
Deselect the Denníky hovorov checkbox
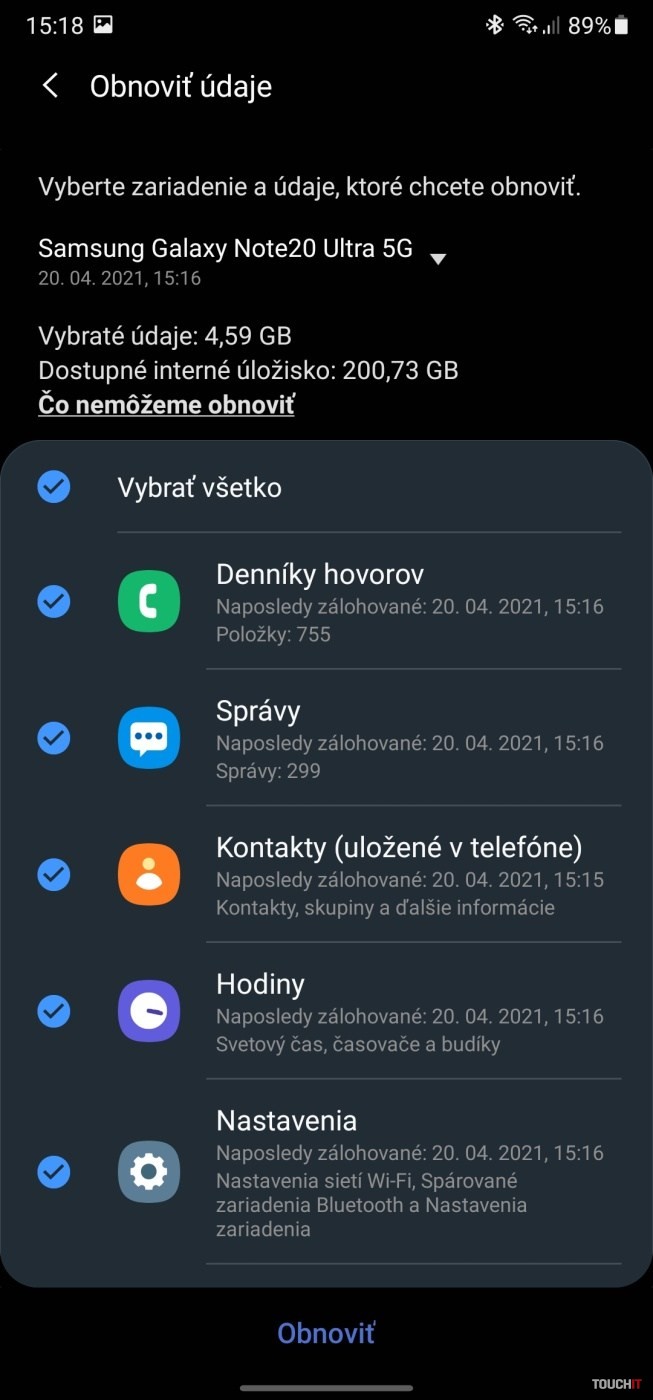[x=54, y=601]
